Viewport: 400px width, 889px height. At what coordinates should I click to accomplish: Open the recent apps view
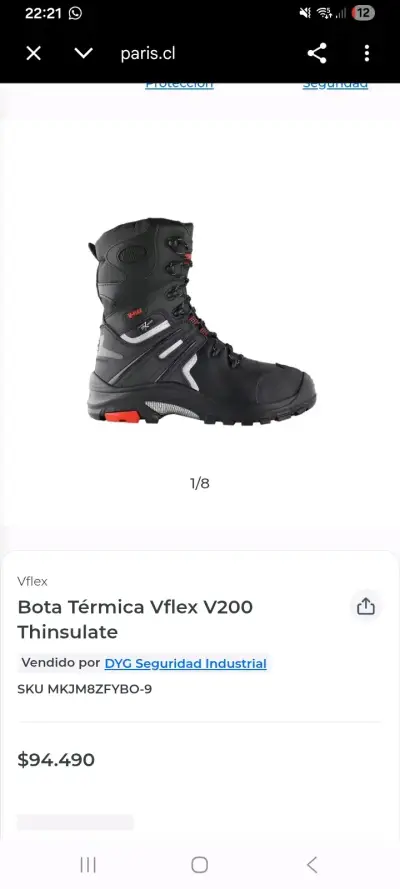tap(88, 865)
